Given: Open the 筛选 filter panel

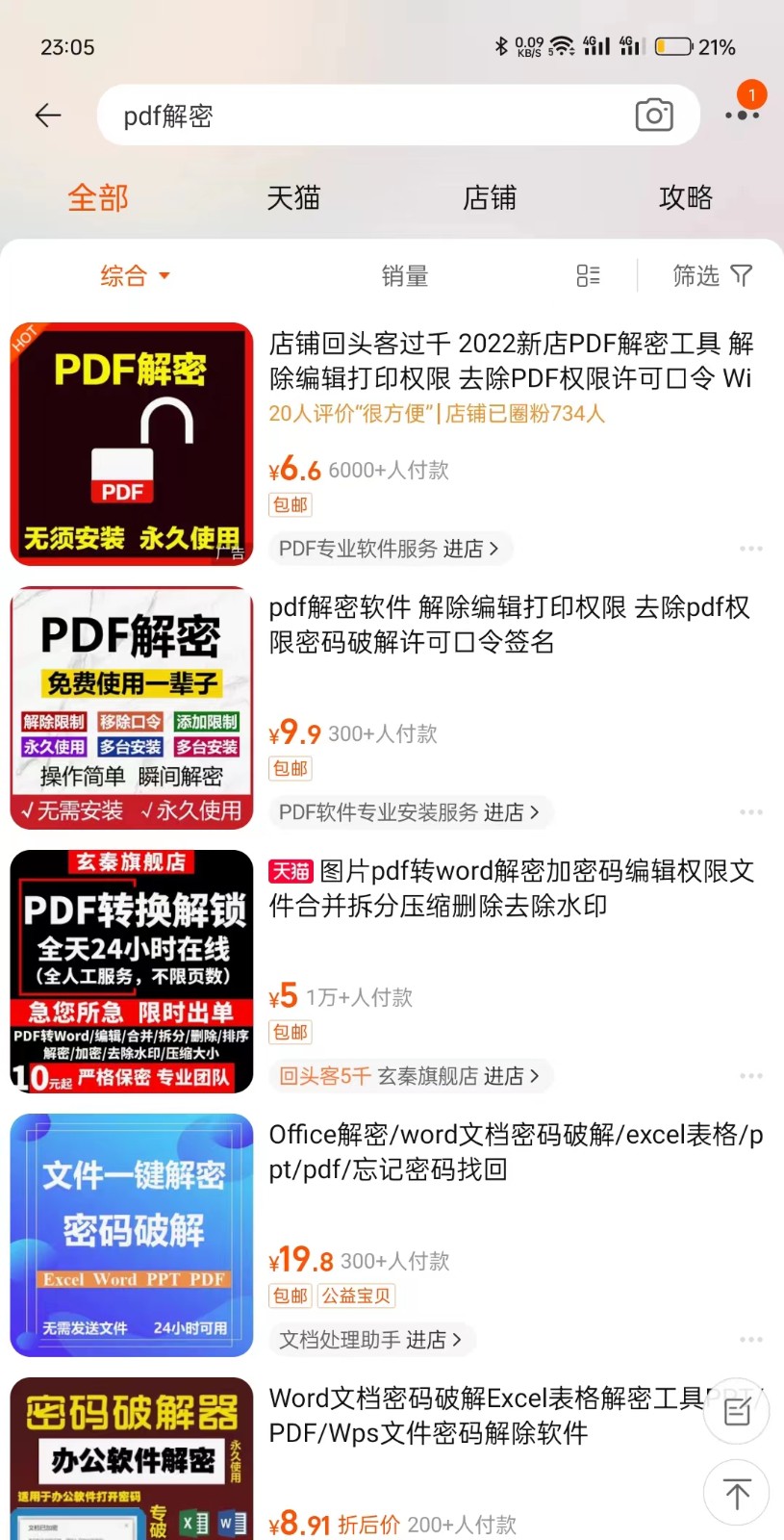Looking at the screenshot, I should 712,276.
